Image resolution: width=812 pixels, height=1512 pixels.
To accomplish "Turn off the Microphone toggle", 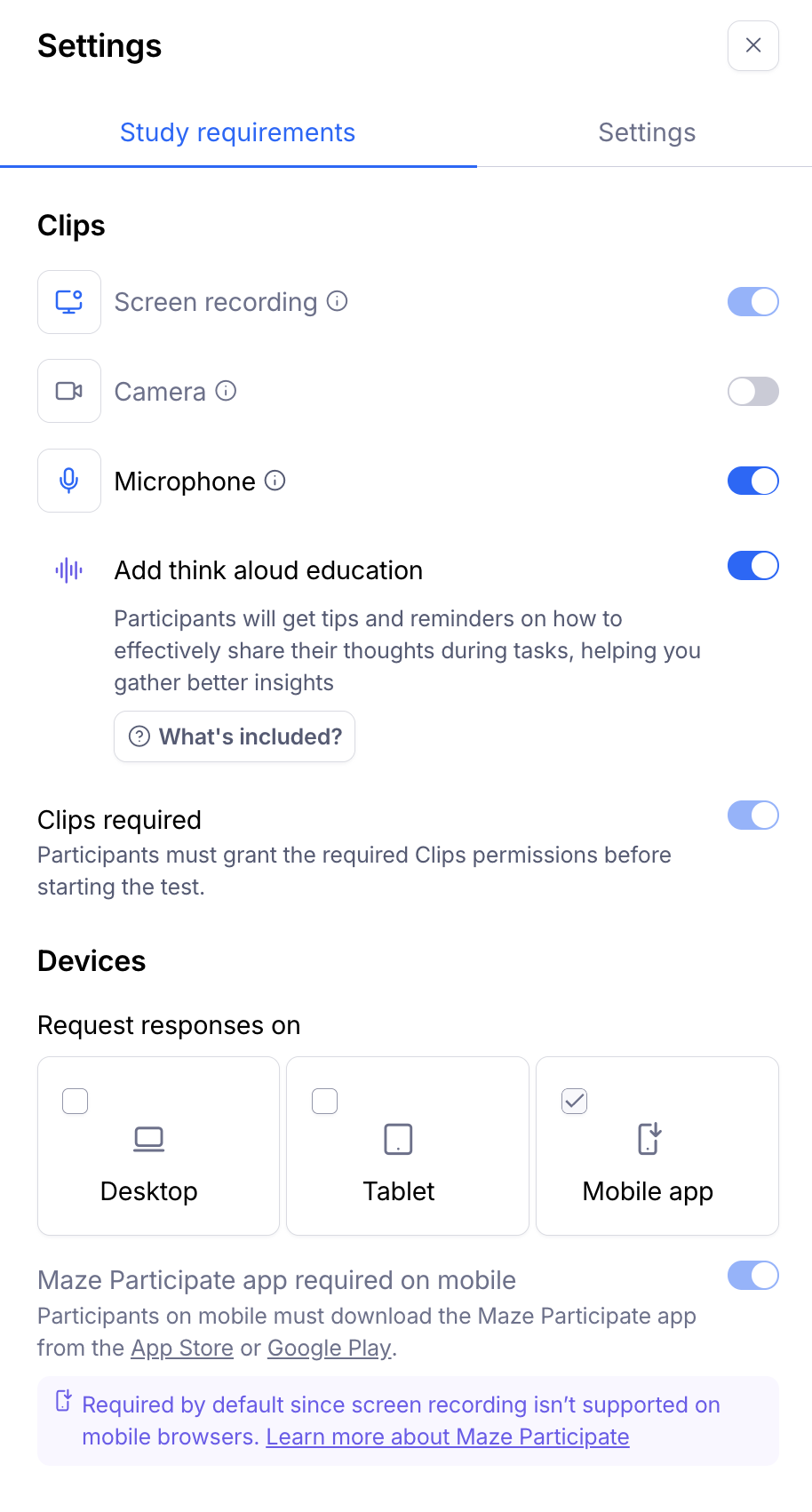I will [752, 481].
